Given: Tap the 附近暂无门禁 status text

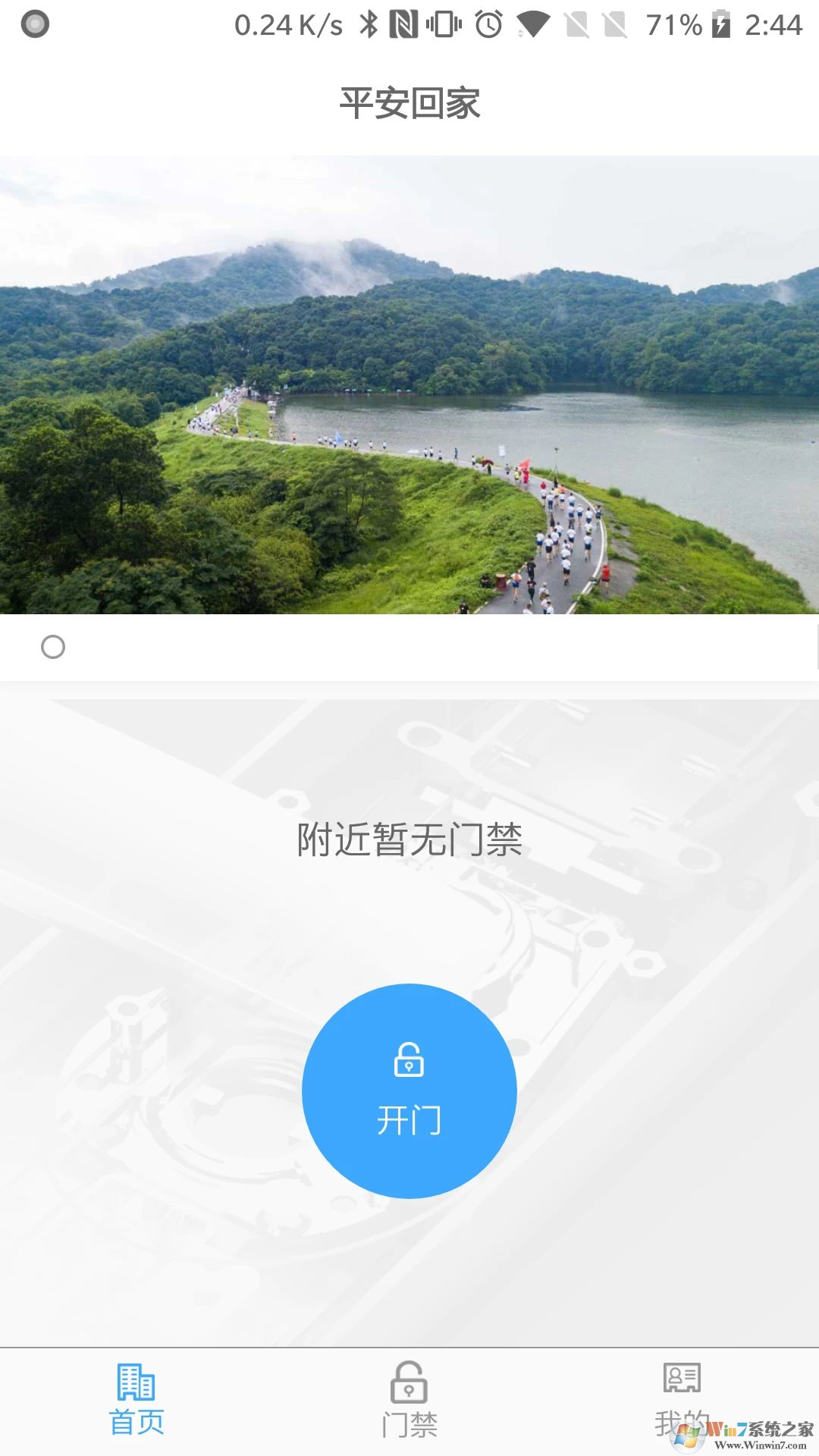Looking at the screenshot, I should (409, 837).
